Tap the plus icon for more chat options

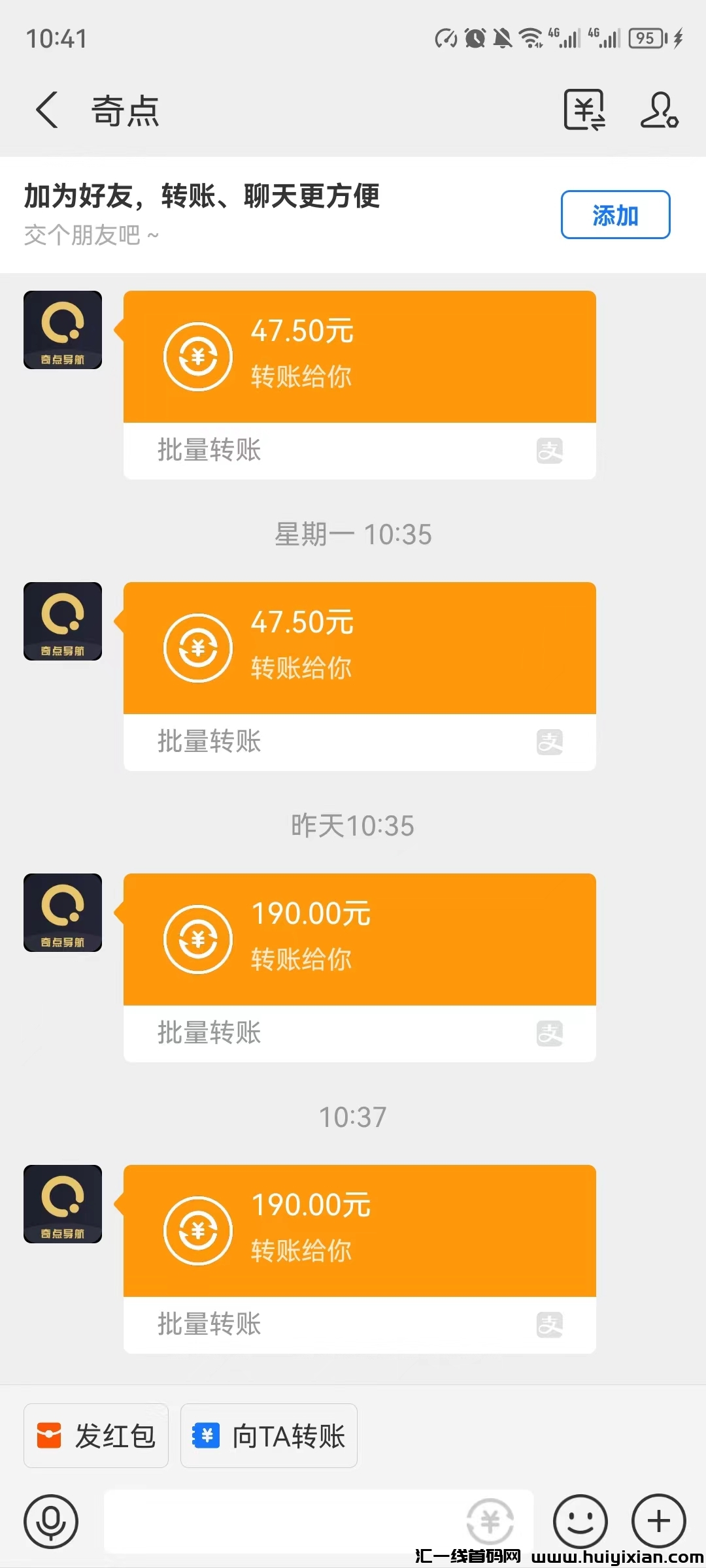pyautogui.click(x=658, y=1522)
